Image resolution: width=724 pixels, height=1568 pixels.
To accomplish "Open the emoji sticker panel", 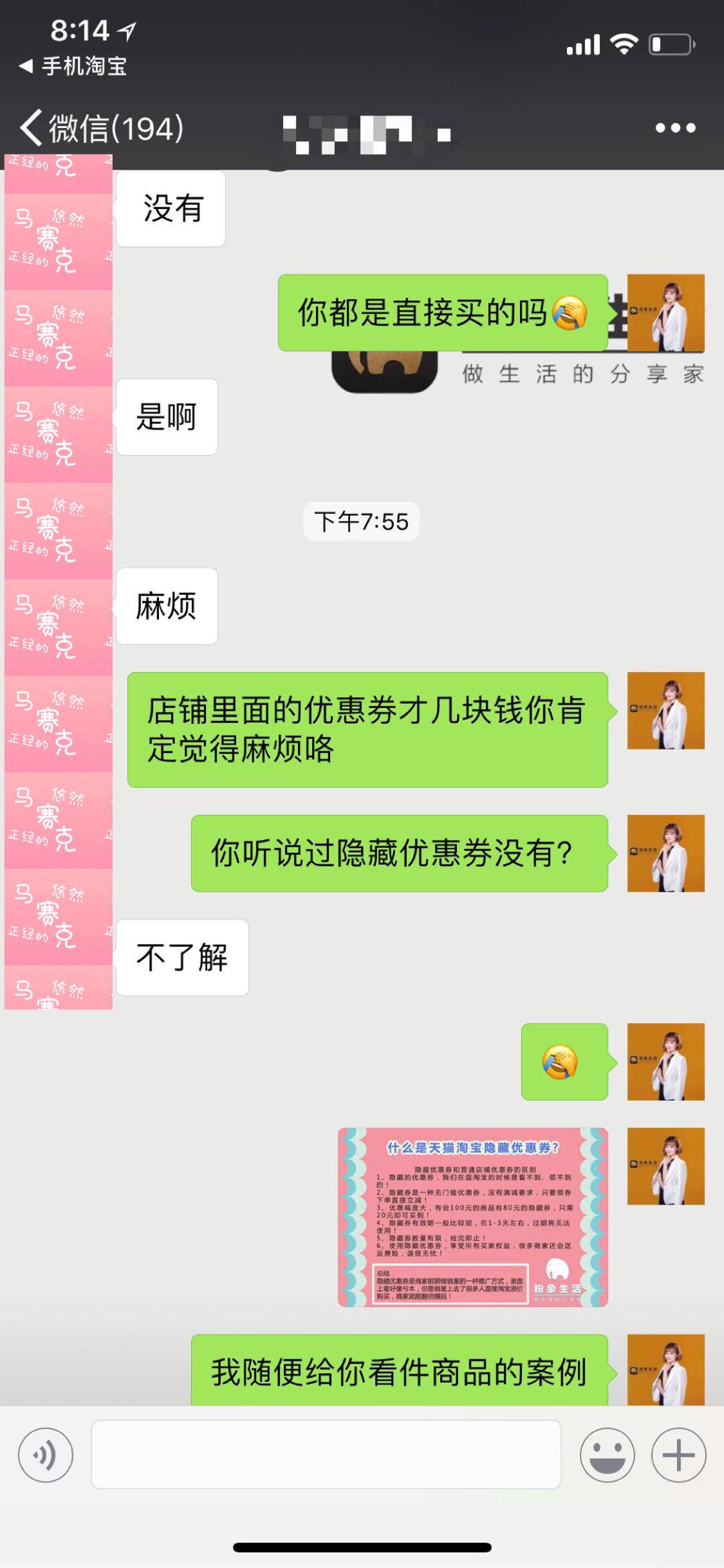I will click(x=607, y=1455).
